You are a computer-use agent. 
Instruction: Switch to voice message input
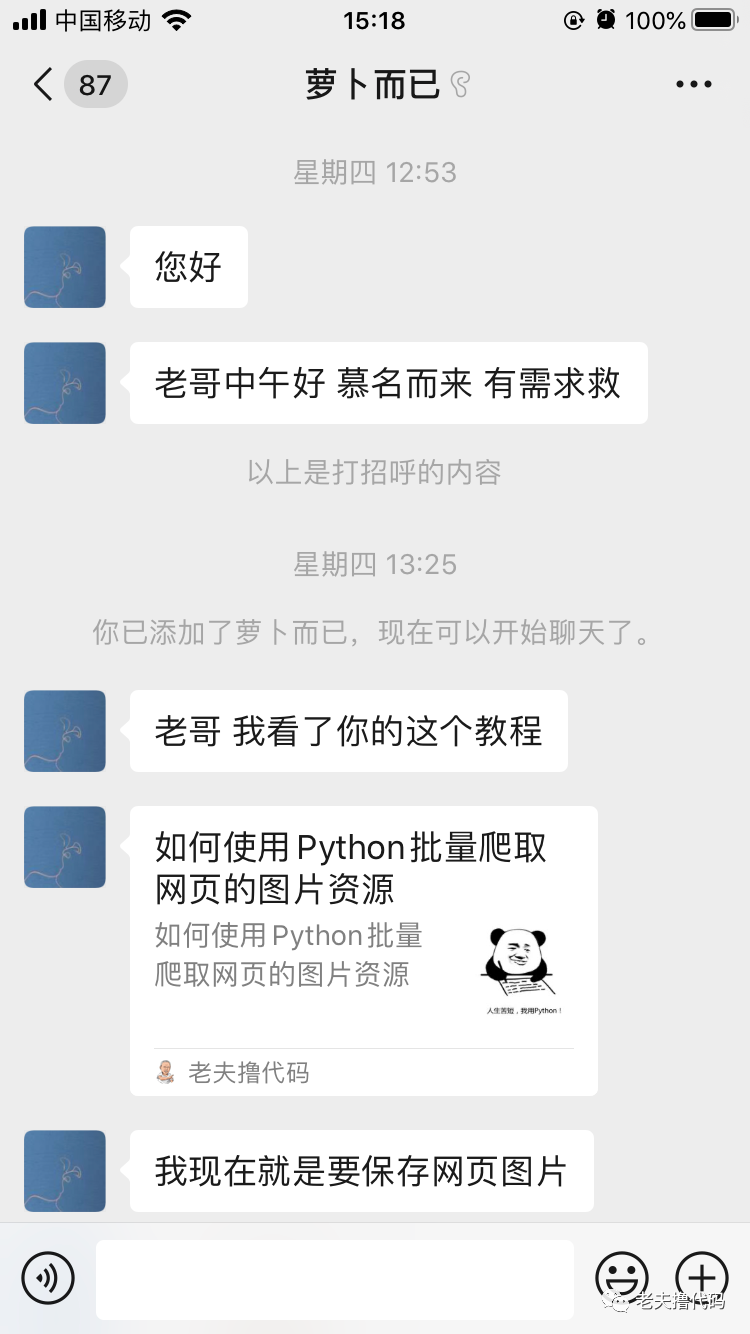(48, 1277)
